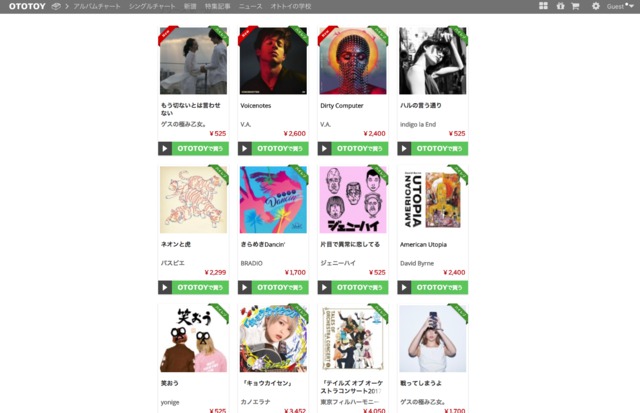Open the Voicenotes album cover
Screen dimensions: 640x413
273,60
